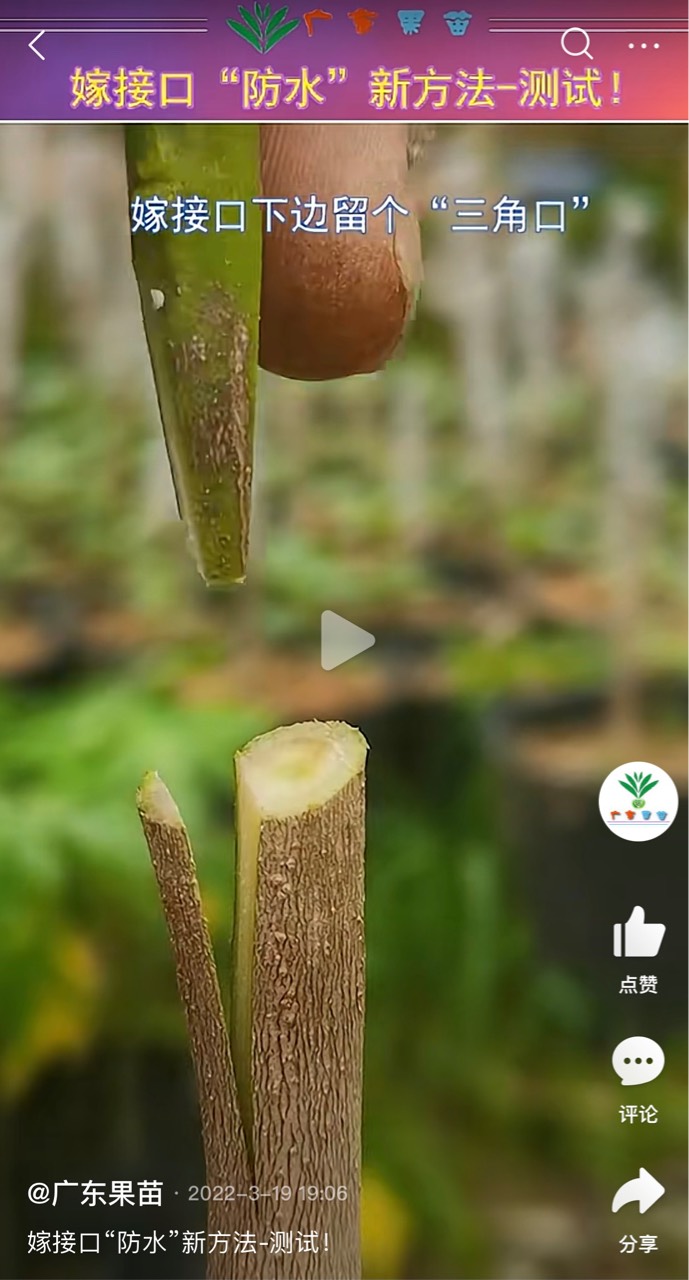This screenshot has width=689, height=1280.
Task: Open search from the top bar
Action: click(577, 43)
